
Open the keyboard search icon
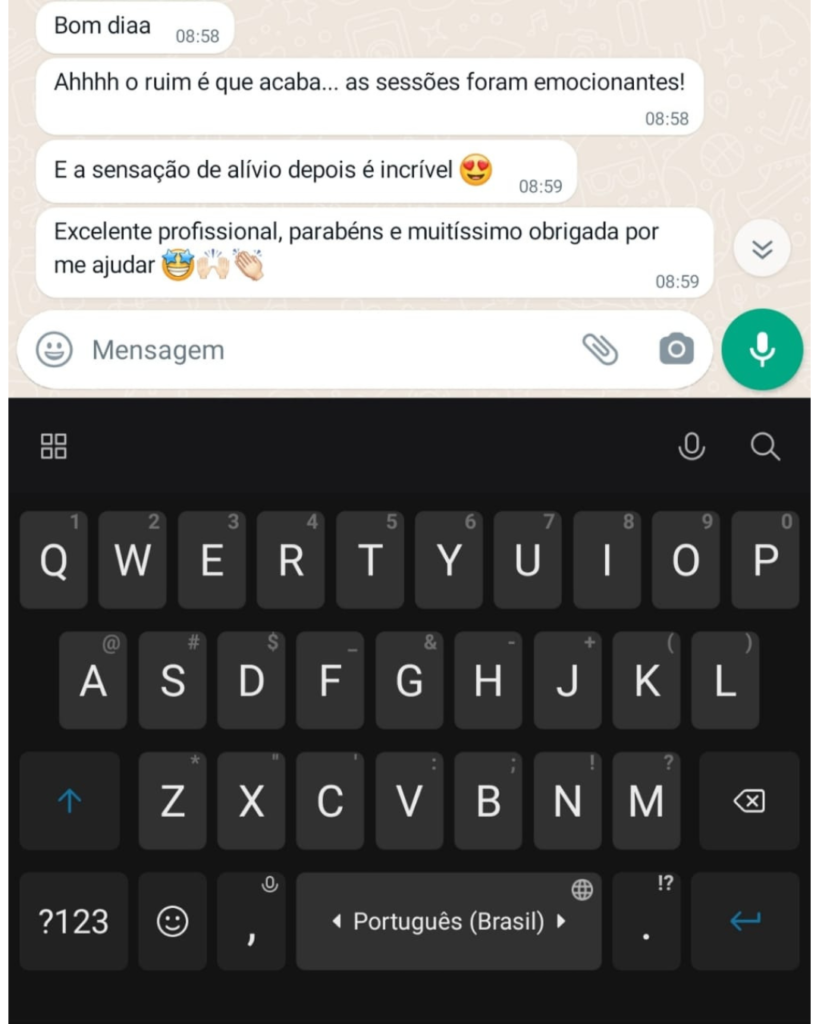[x=765, y=447]
